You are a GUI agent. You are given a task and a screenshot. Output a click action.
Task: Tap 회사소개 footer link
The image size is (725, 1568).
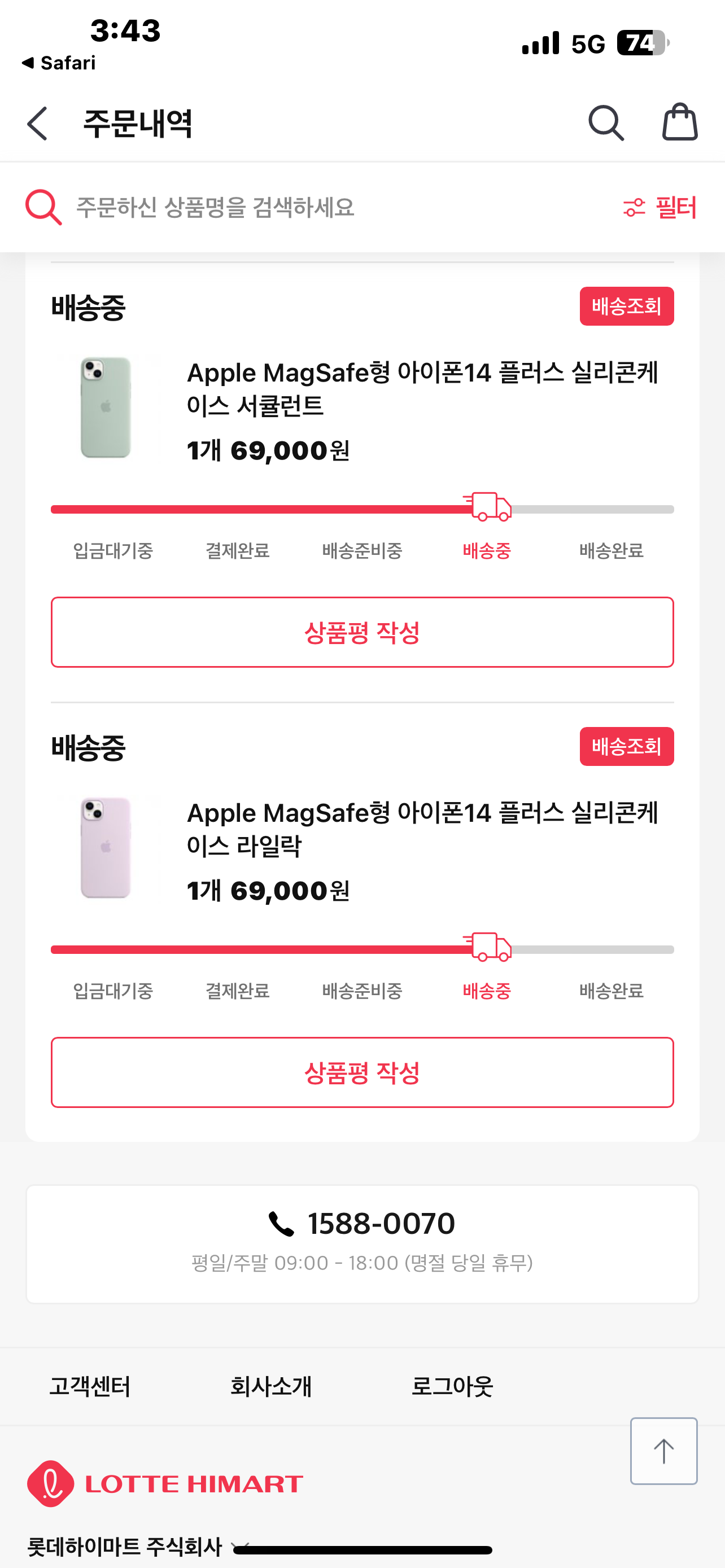click(272, 1387)
